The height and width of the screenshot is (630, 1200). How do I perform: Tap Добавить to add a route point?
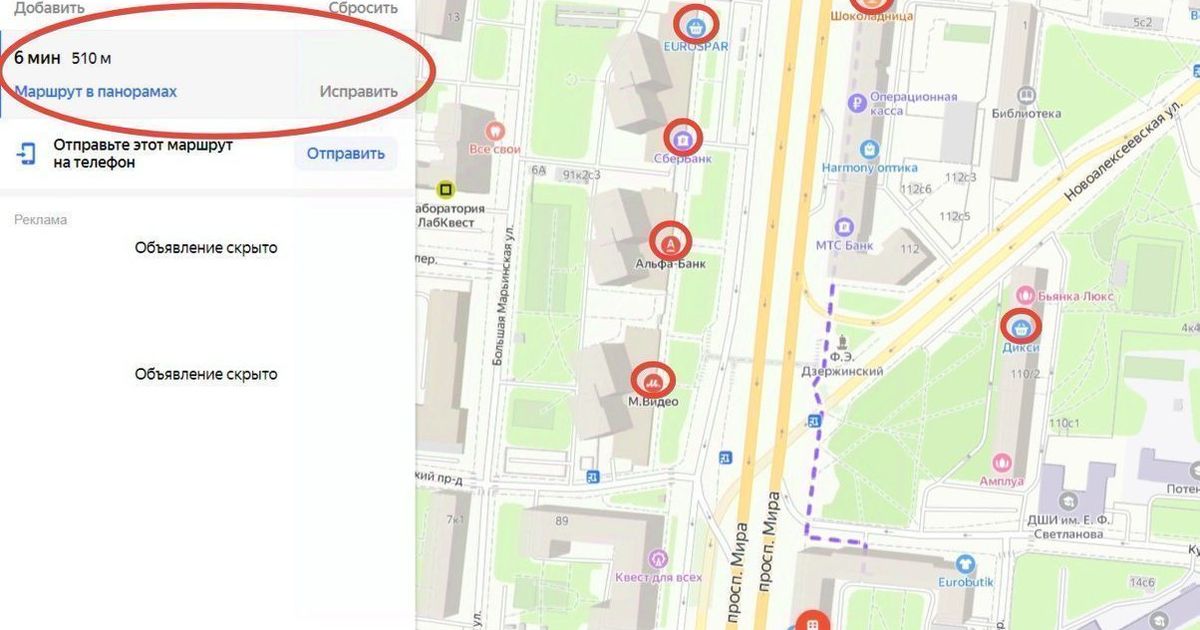pos(48,7)
